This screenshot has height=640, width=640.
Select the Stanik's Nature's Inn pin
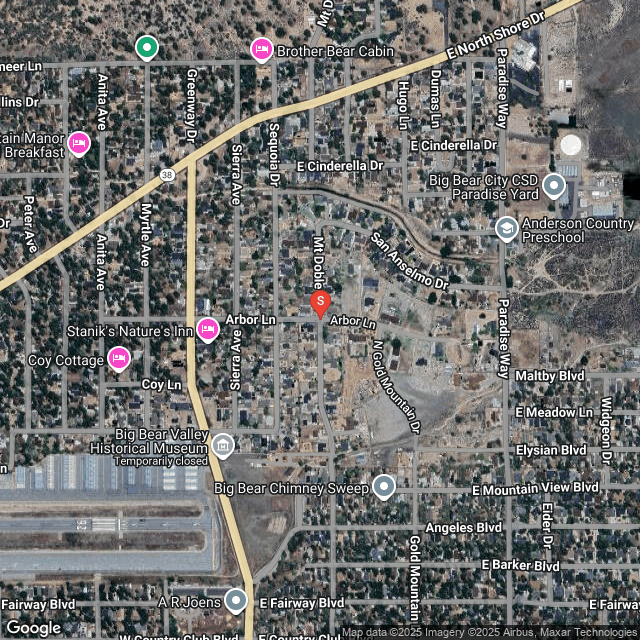pyautogui.click(x=208, y=328)
